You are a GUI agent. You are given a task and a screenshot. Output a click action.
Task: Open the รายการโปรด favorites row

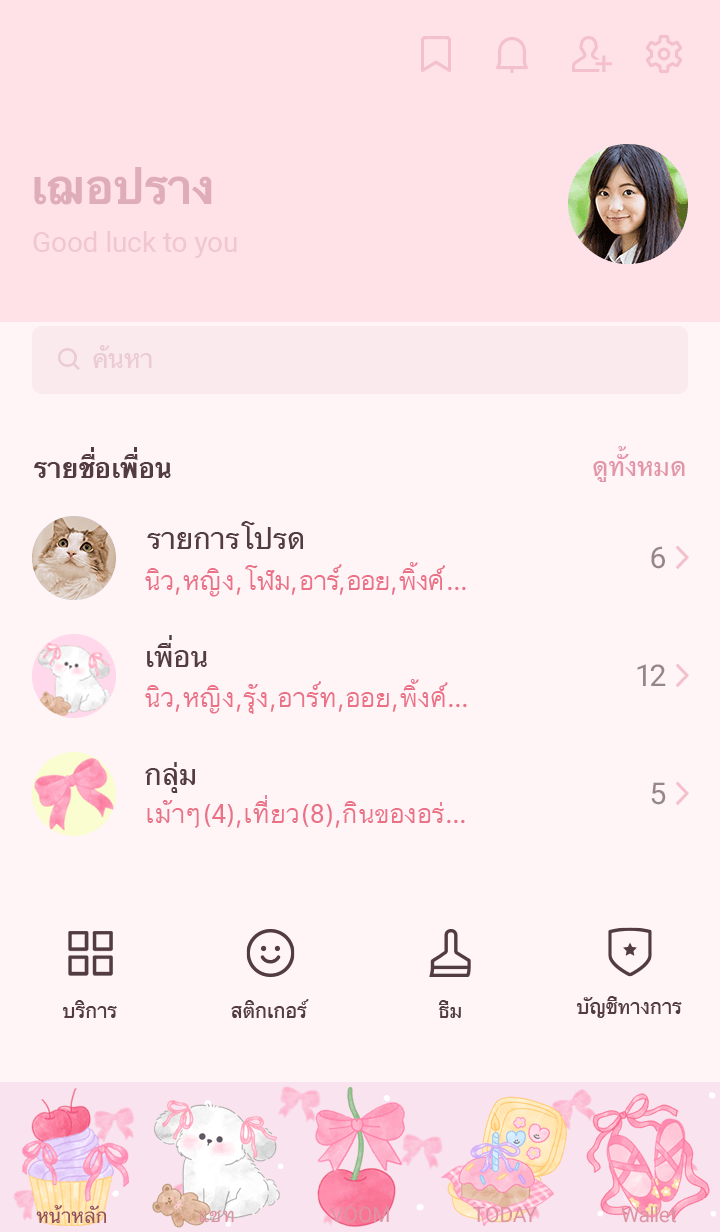(360, 558)
